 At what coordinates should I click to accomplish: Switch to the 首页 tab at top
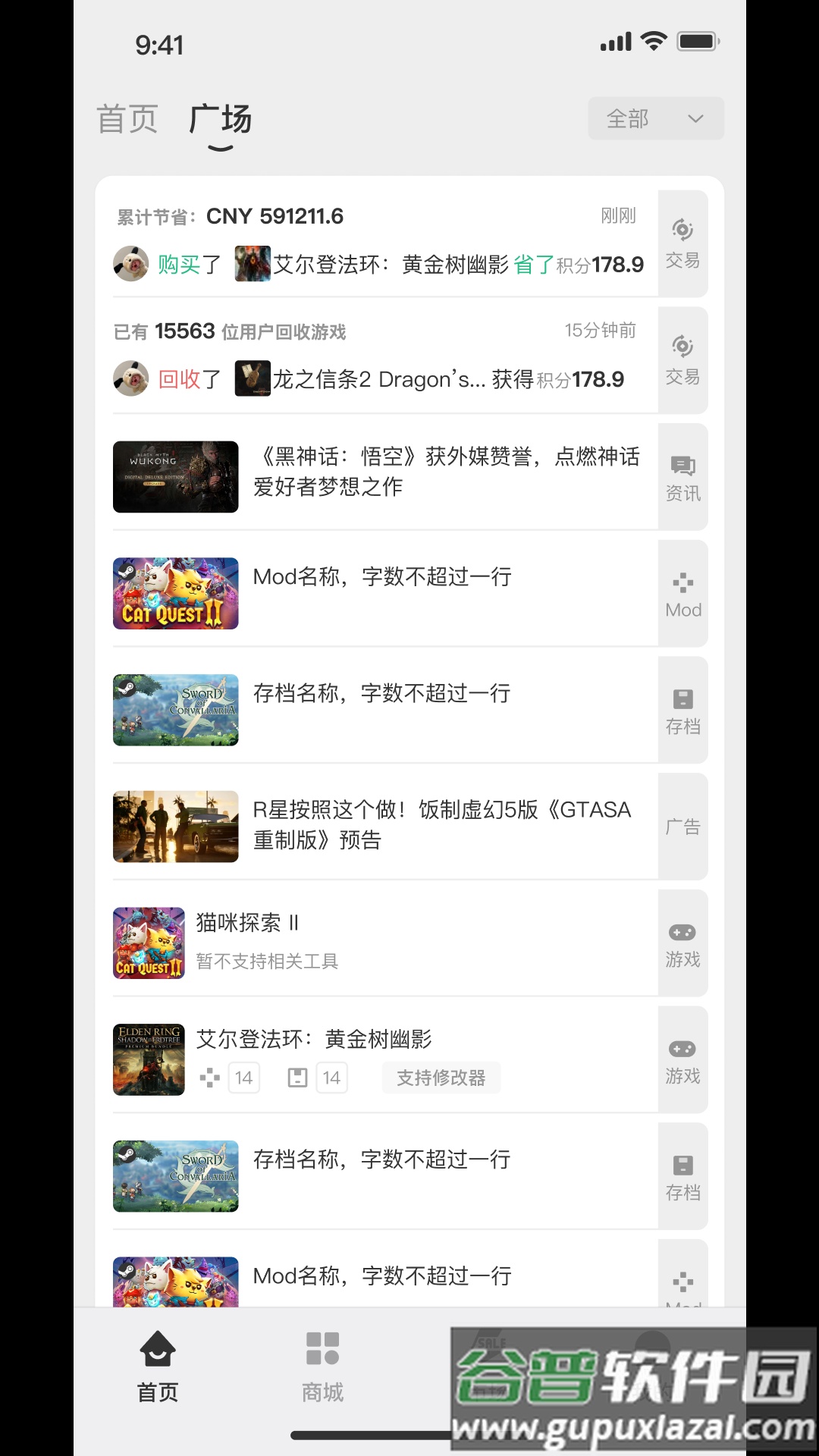click(x=127, y=118)
